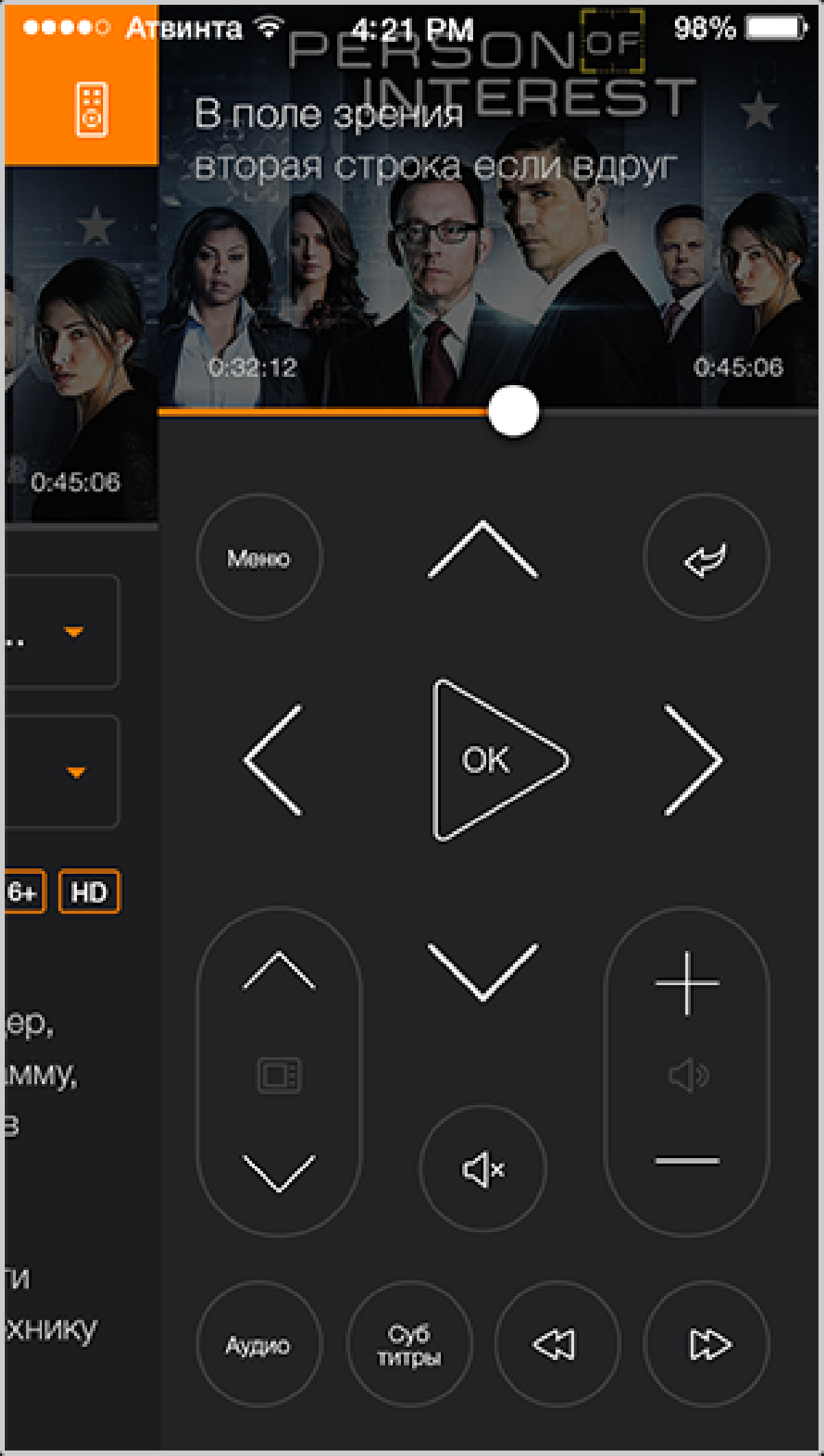
Task: Mute the sound
Action: click(x=483, y=1169)
